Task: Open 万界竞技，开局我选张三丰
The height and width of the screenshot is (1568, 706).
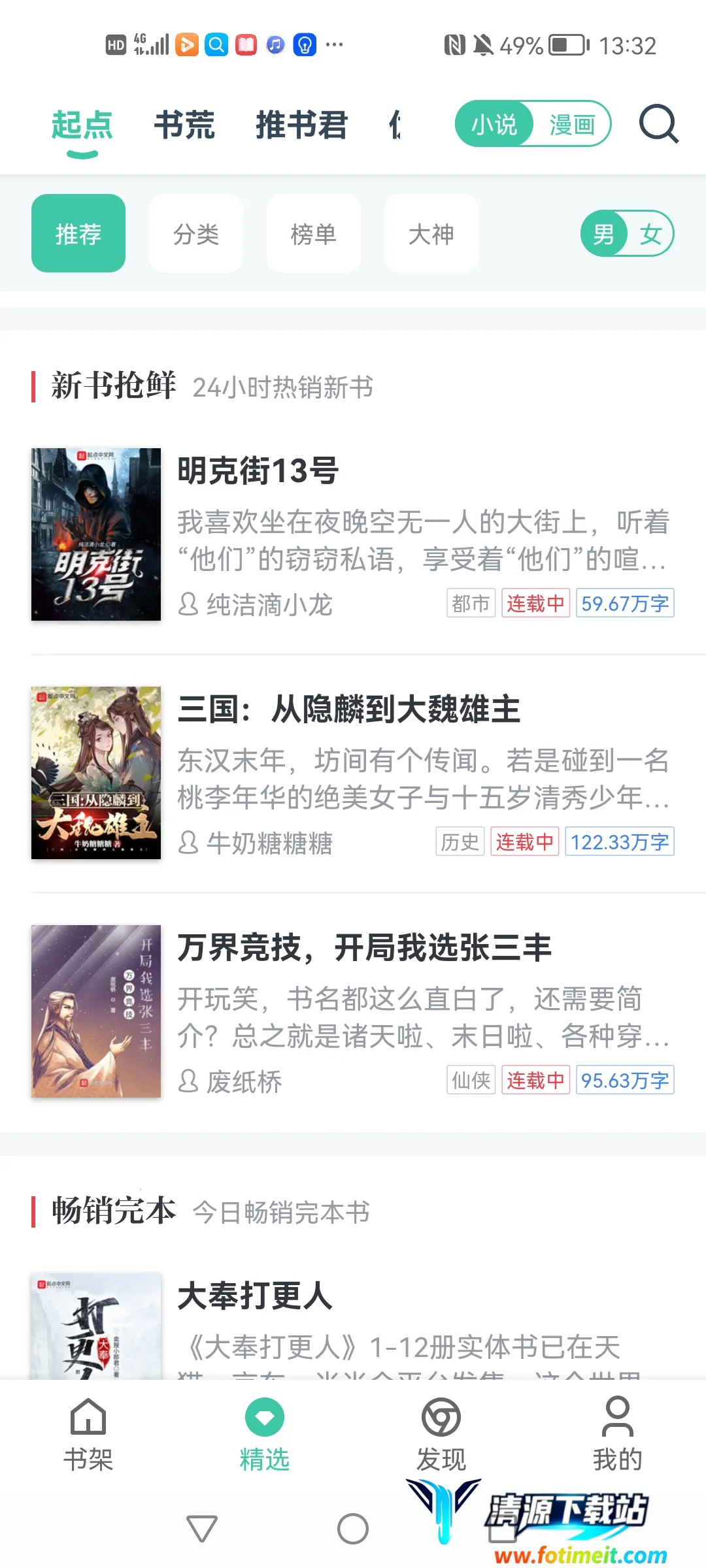Action: coord(365,948)
